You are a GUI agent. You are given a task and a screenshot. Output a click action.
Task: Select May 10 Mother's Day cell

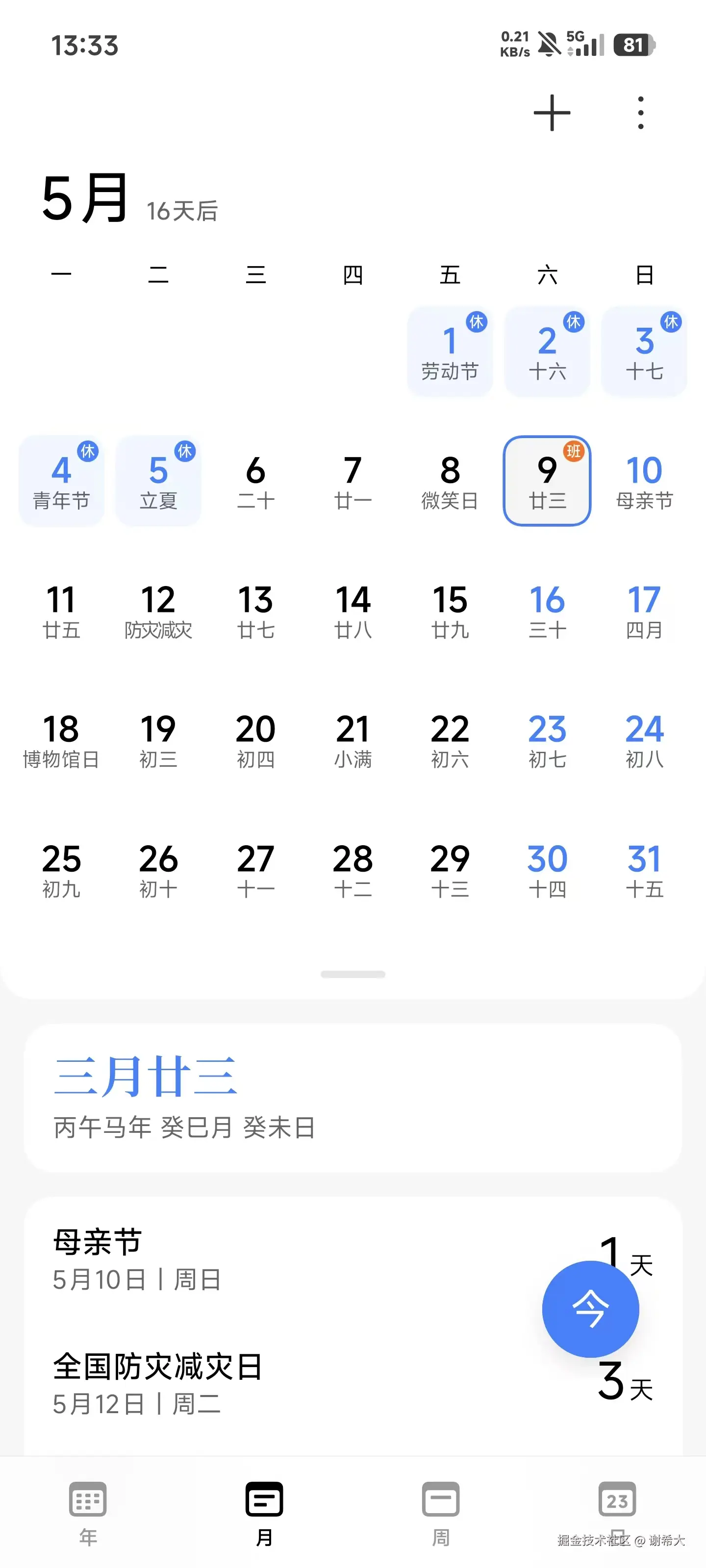coord(644,481)
